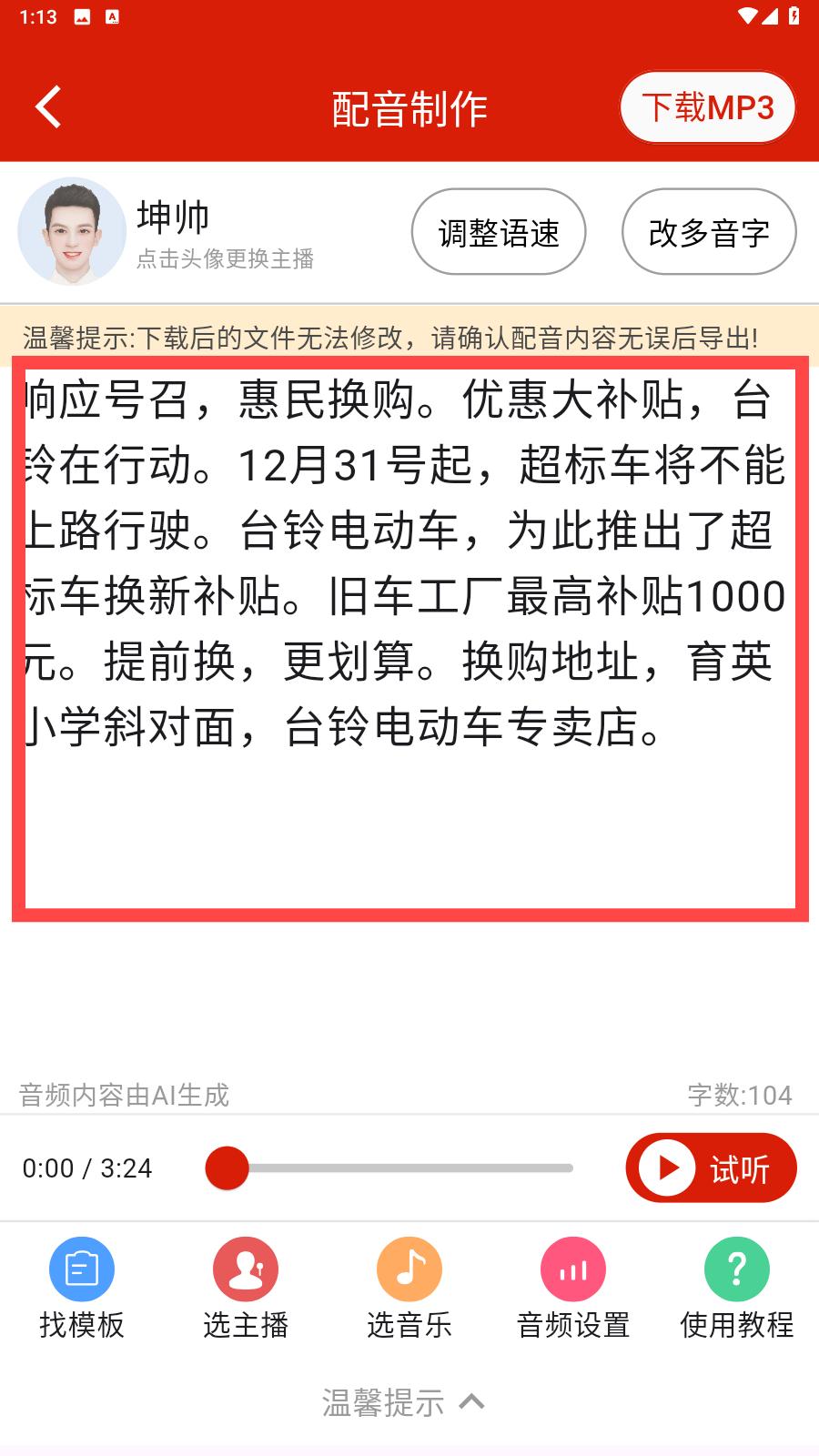
Task: Tap the 下载MP3 button
Action: pos(708,107)
